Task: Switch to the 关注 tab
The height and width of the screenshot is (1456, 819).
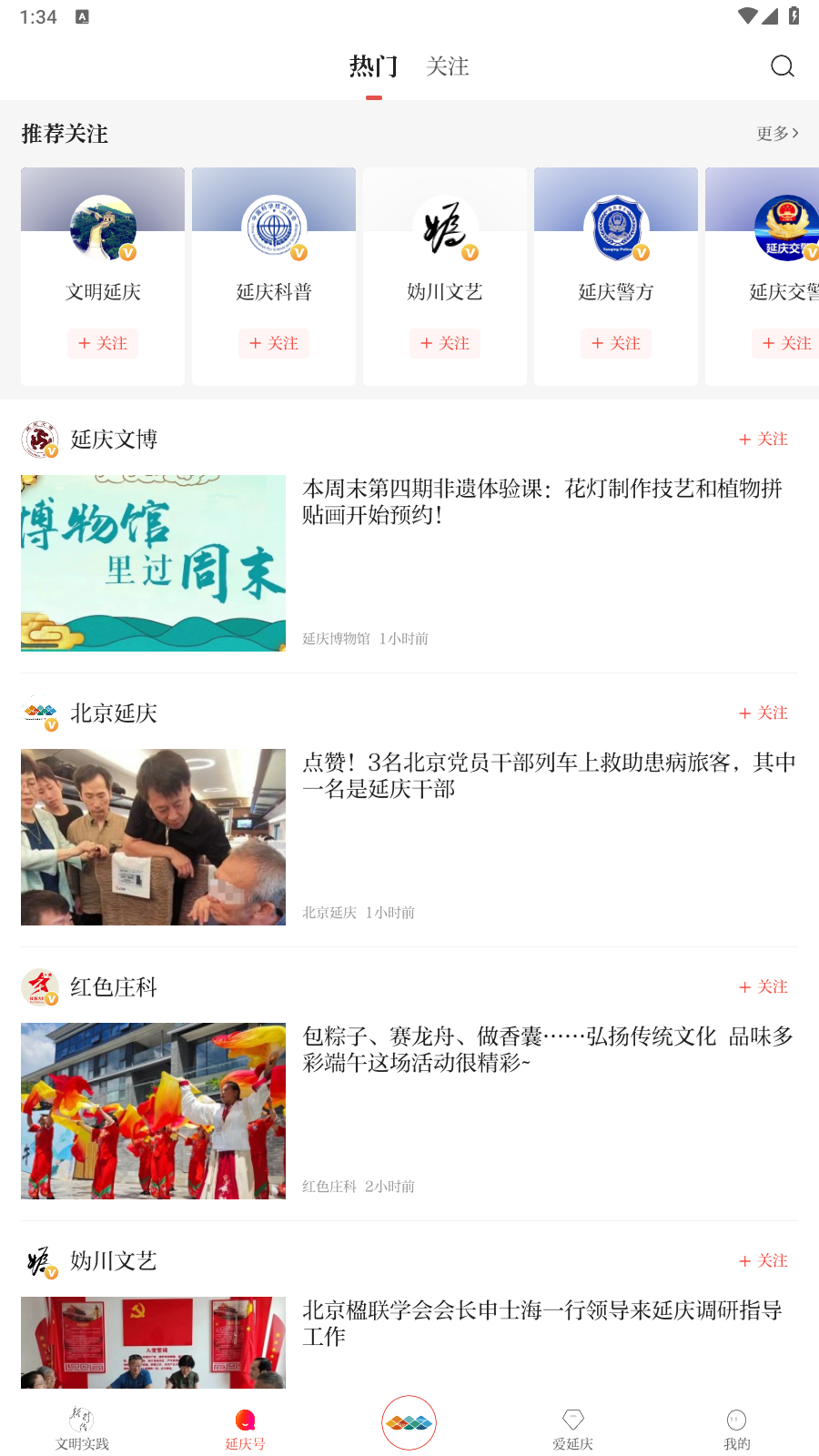Action: click(x=447, y=66)
